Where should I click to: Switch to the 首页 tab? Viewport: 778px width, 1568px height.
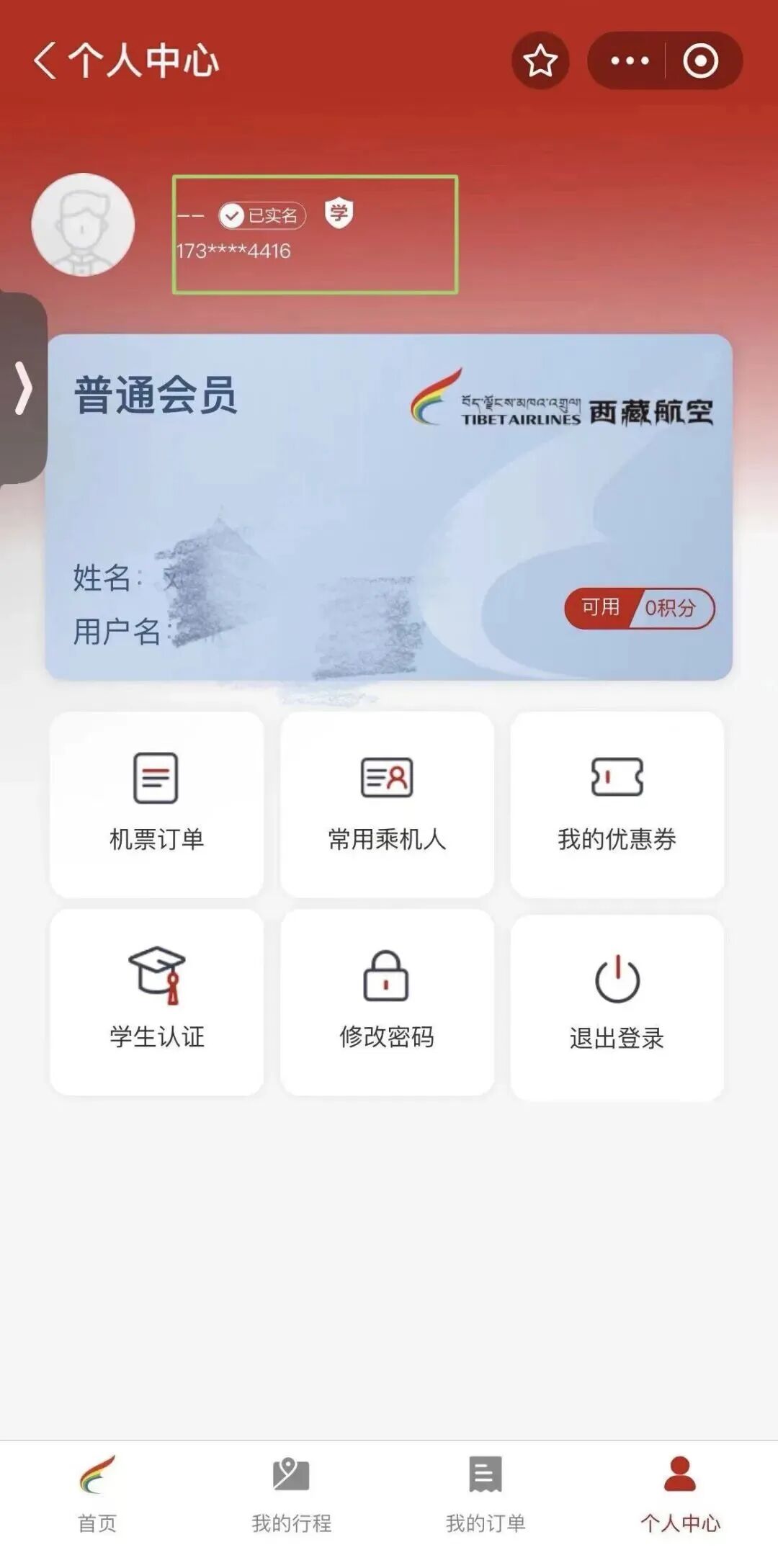(97, 1492)
